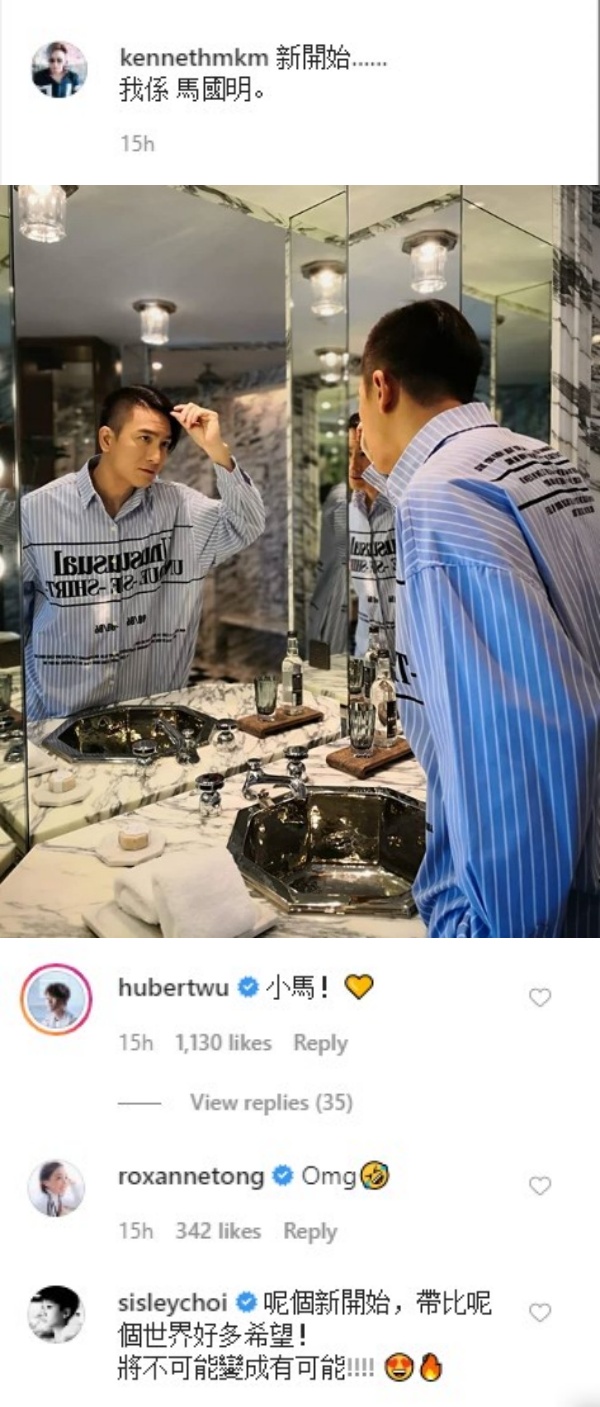
Task: Open roxannetong's profile from username
Action: (191, 1176)
